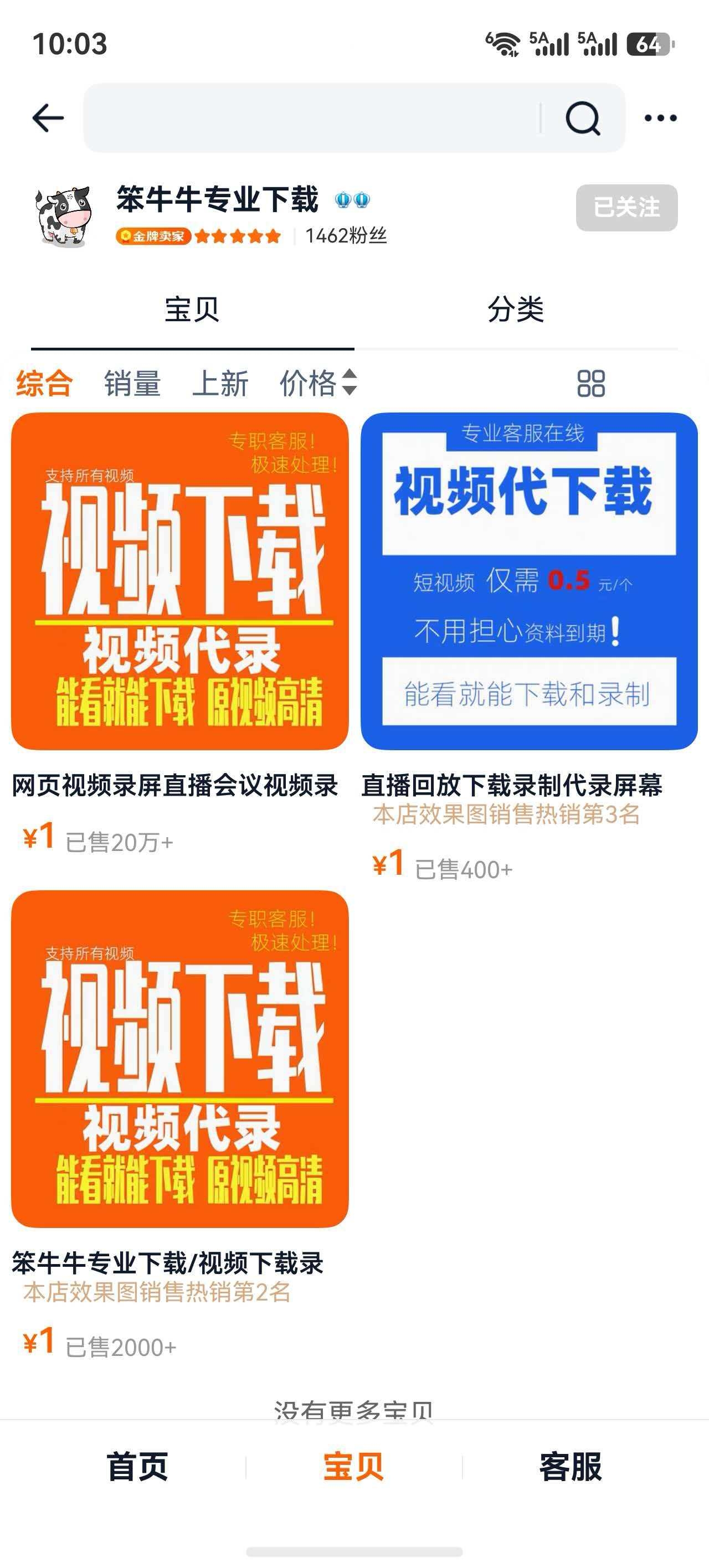Tap the 已关注 follow button
Image resolution: width=709 pixels, height=1568 pixels.
pyautogui.click(x=627, y=208)
